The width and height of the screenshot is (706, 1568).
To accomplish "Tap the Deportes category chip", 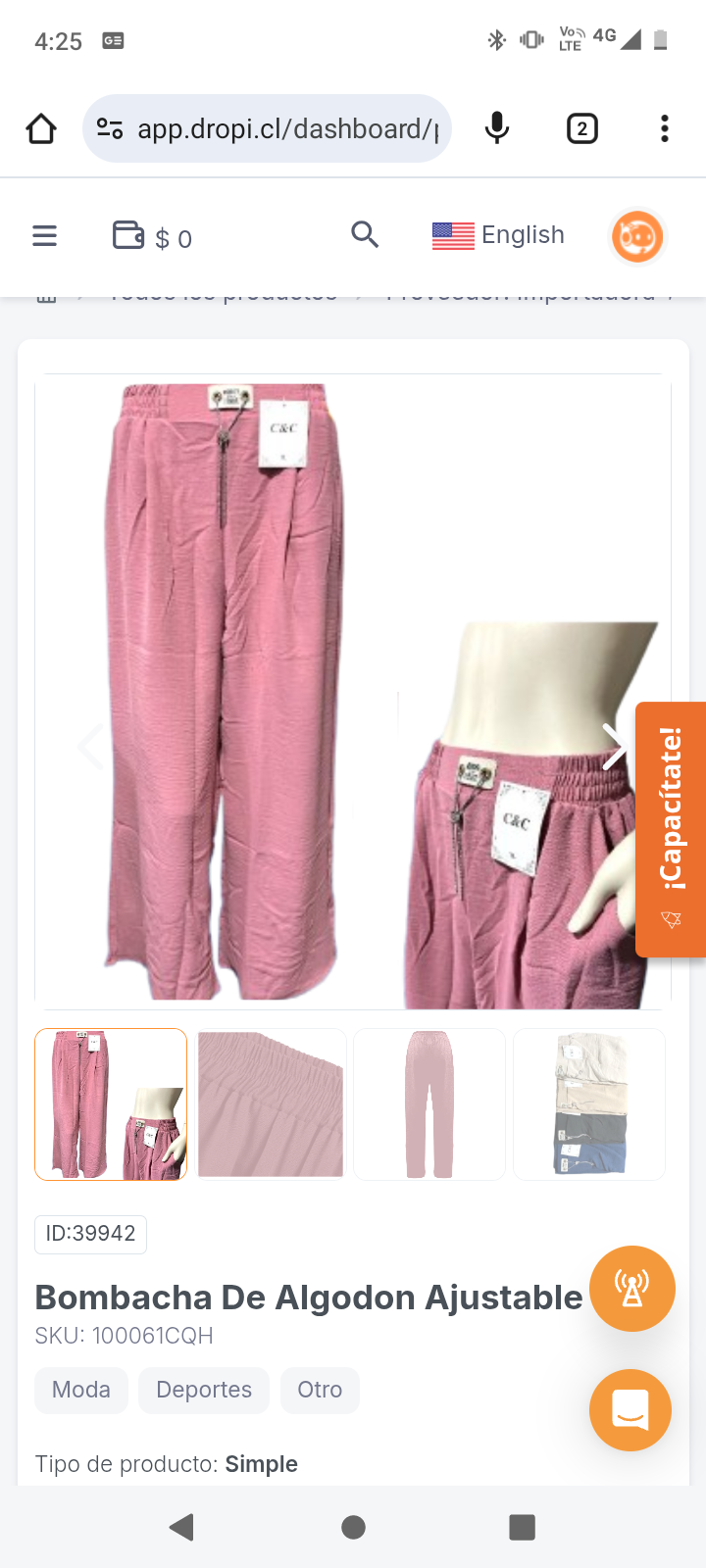I will pyautogui.click(x=204, y=1390).
